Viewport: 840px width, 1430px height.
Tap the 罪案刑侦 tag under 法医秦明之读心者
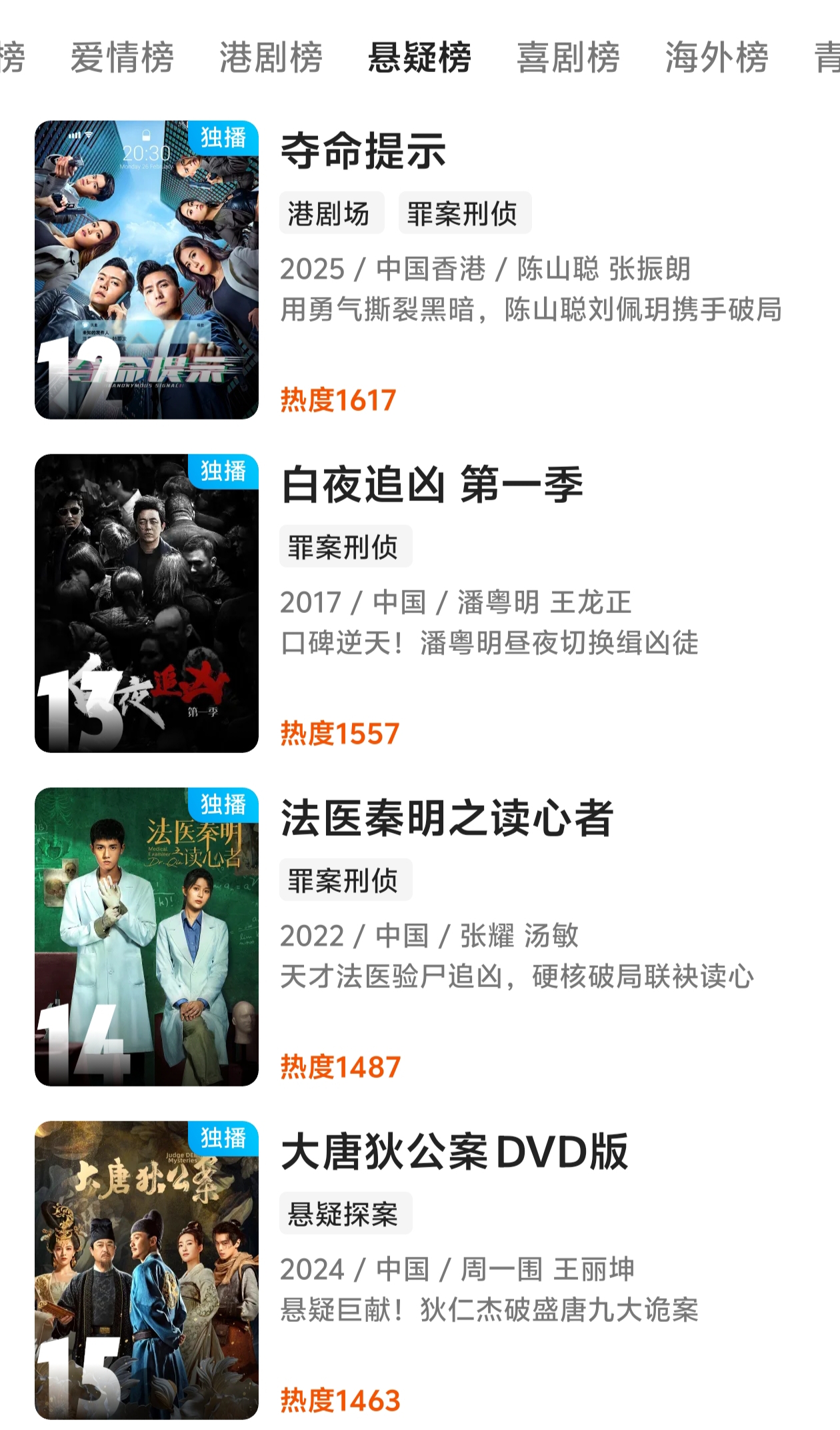point(345,880)
